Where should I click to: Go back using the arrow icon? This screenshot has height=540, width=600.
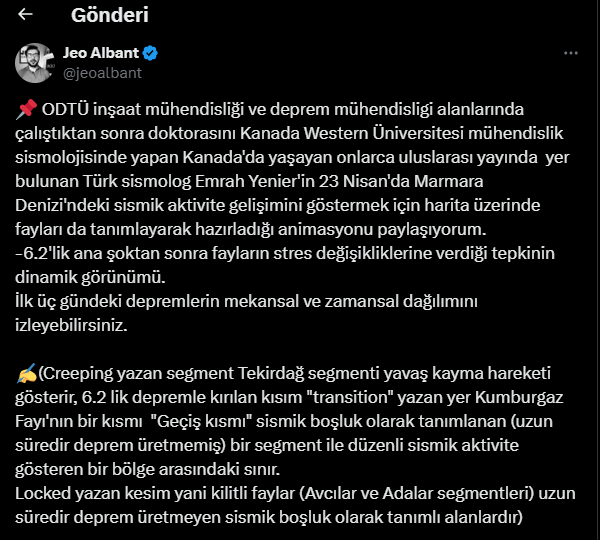[26, 15]
